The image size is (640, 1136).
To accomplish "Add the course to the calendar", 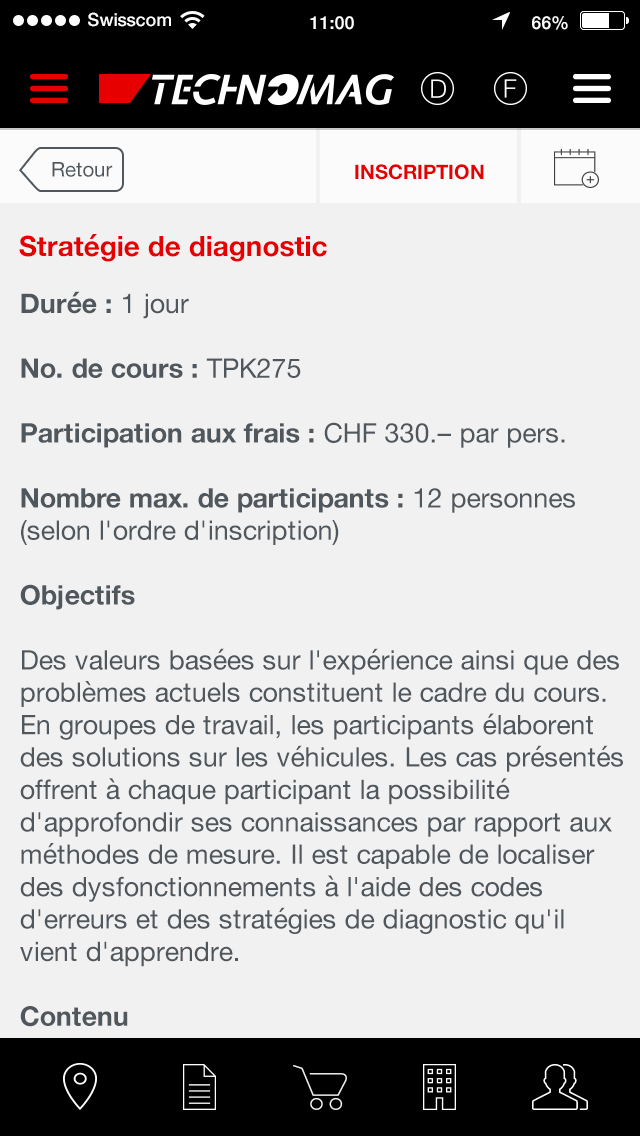I will [x=575, y=168].
